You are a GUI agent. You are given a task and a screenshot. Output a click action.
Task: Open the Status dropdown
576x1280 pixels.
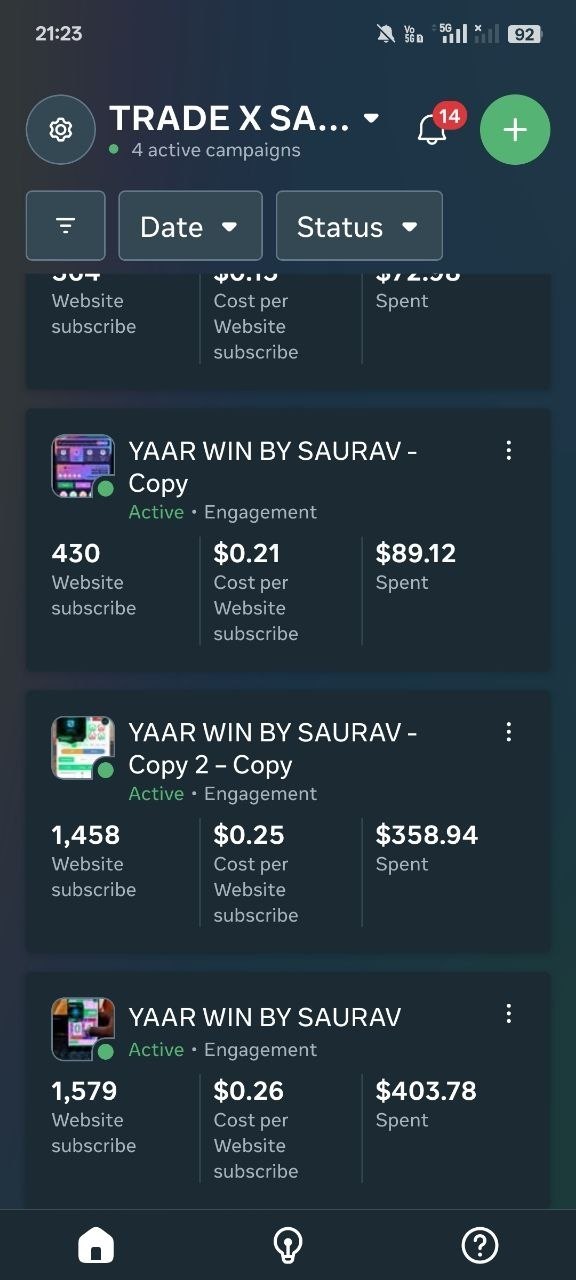click(x=359, y=226)
